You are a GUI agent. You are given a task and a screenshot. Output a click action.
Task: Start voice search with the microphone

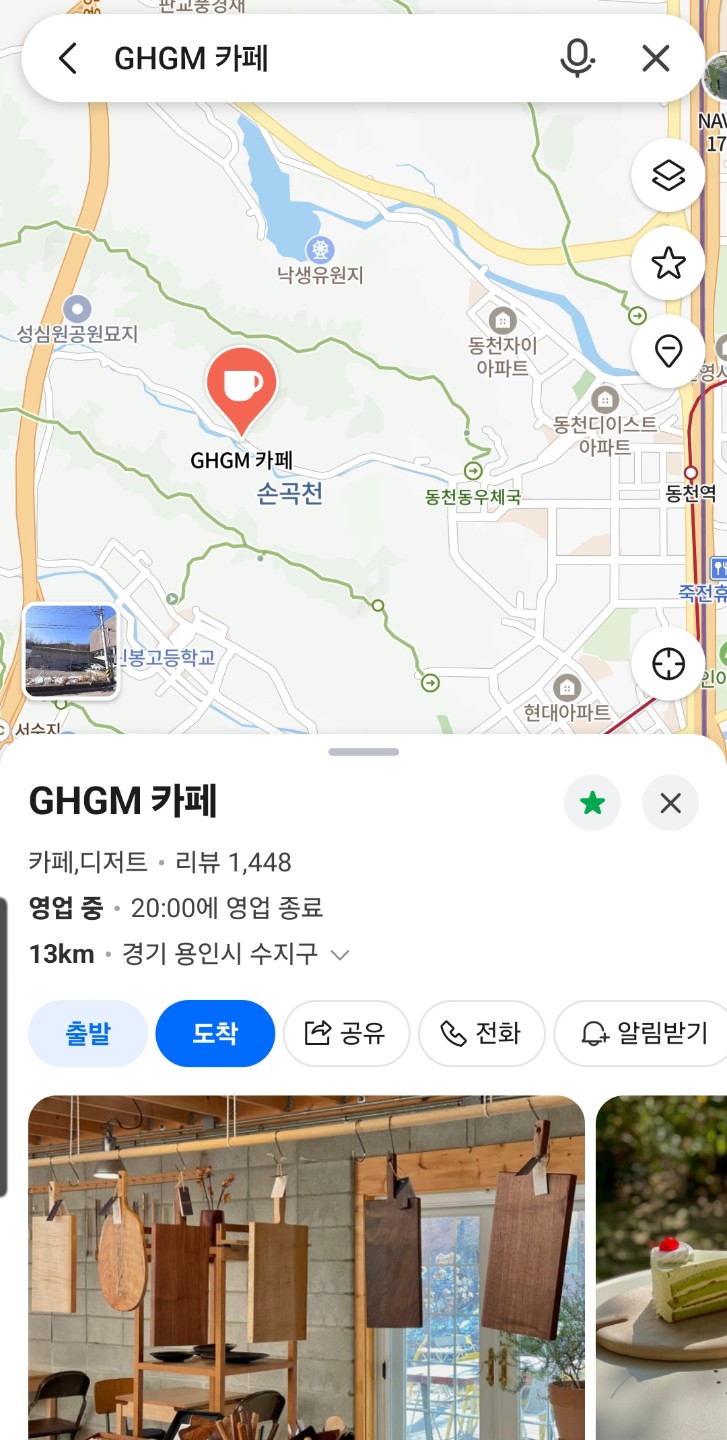[x=576, y=59]
